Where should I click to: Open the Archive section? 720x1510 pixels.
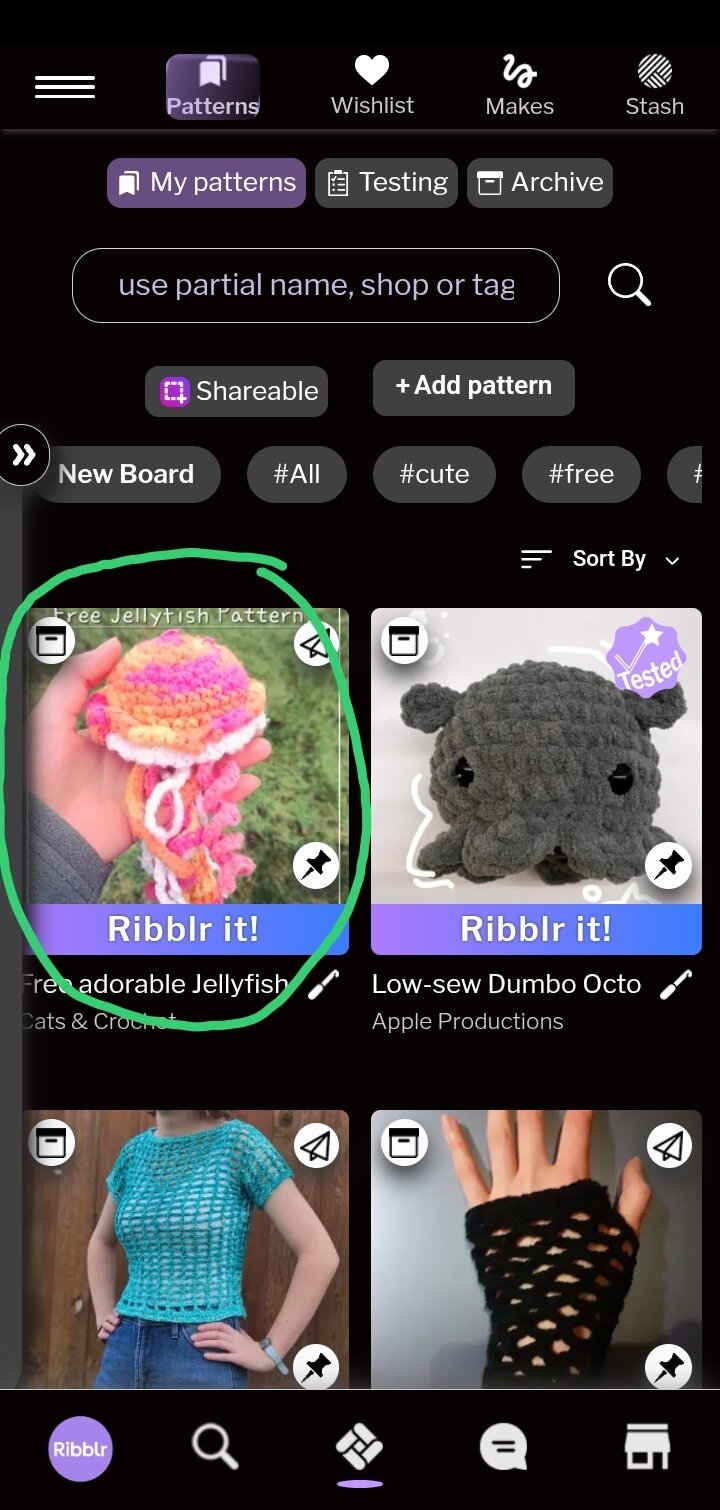click(540, 183)
